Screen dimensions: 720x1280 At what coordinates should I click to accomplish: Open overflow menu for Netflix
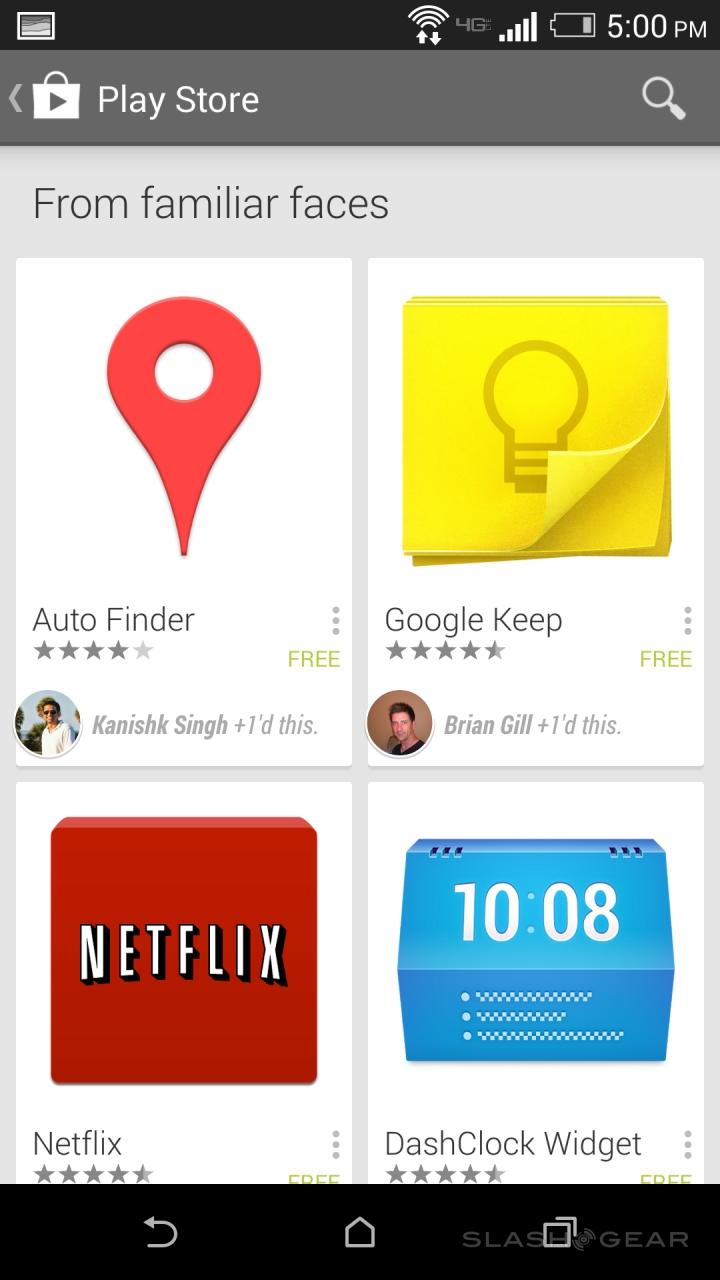[x=335, y=1145]
